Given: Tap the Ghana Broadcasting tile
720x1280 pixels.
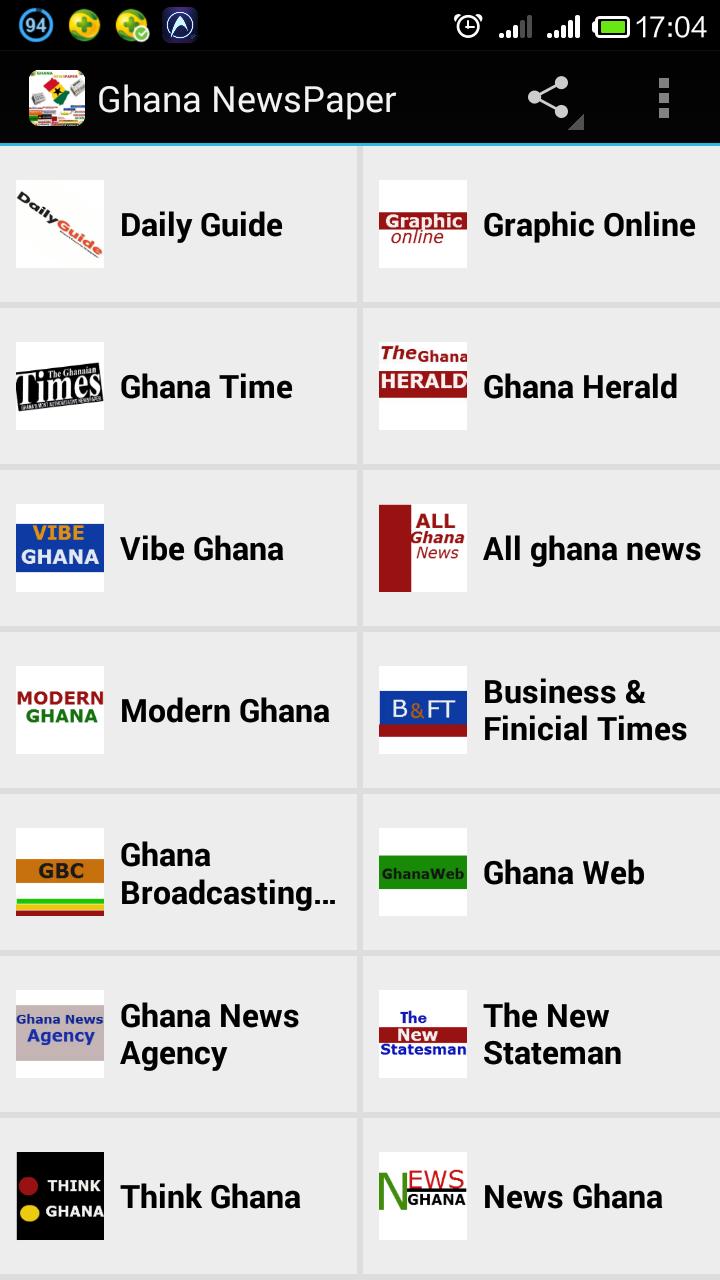Looking at the screenshot, I should click(x=178, y=873).
